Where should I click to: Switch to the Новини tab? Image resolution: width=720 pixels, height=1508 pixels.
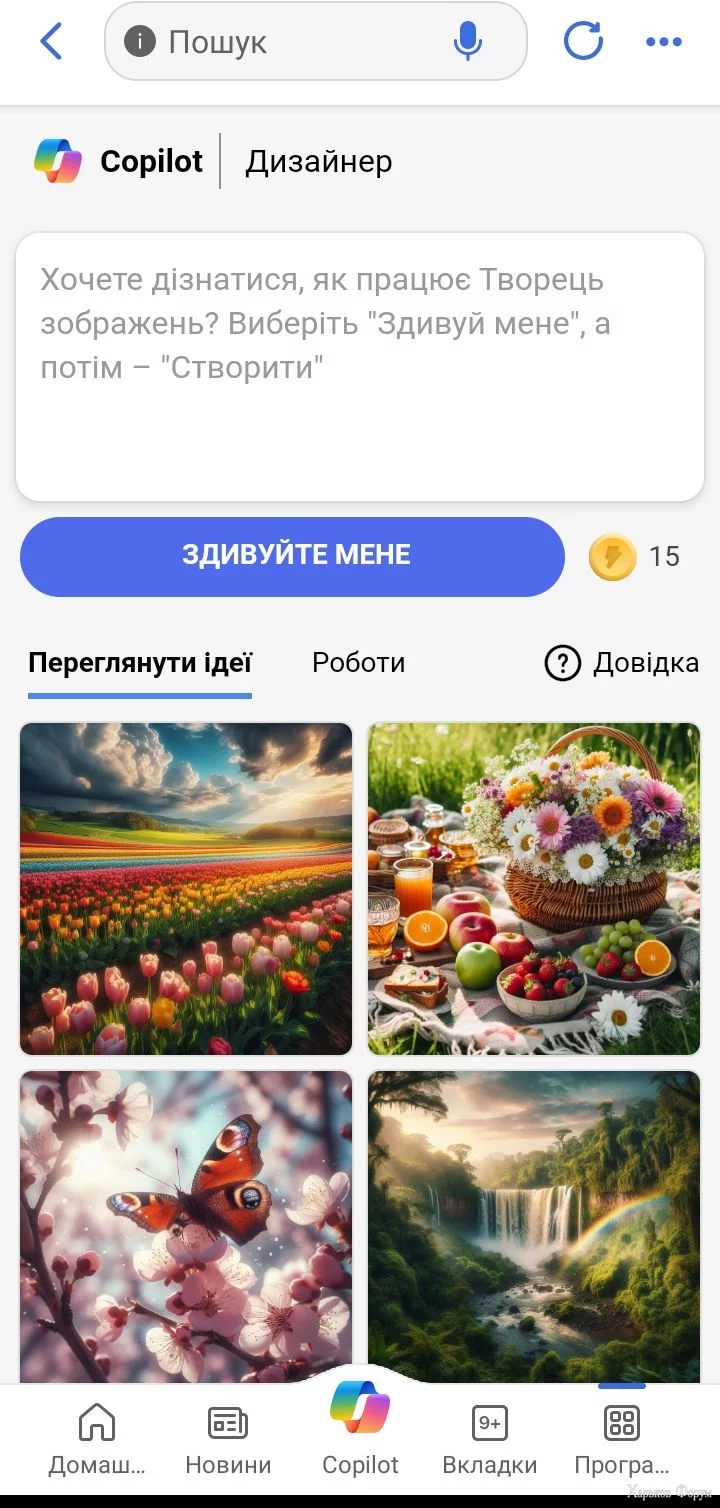coord(228,1440)
